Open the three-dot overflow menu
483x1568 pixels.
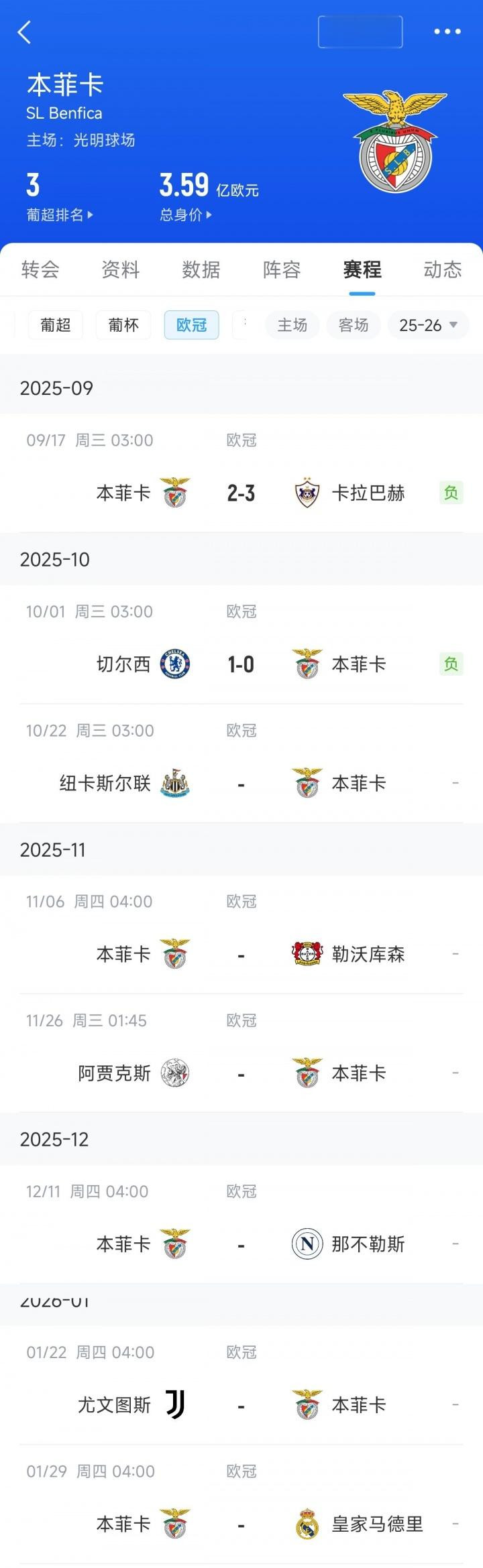click(447, 32)
